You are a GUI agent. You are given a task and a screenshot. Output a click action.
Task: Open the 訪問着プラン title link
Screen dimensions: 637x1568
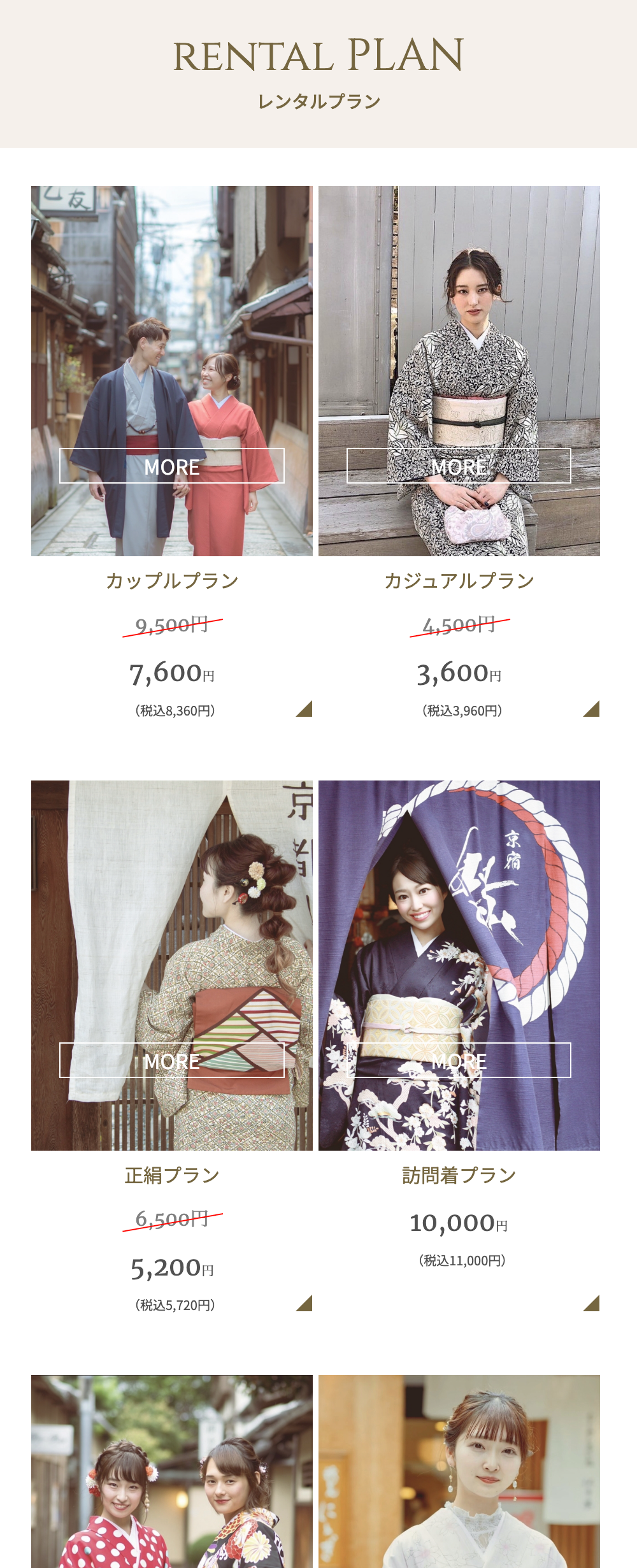pyautogui.click(x=459, y=1175)
